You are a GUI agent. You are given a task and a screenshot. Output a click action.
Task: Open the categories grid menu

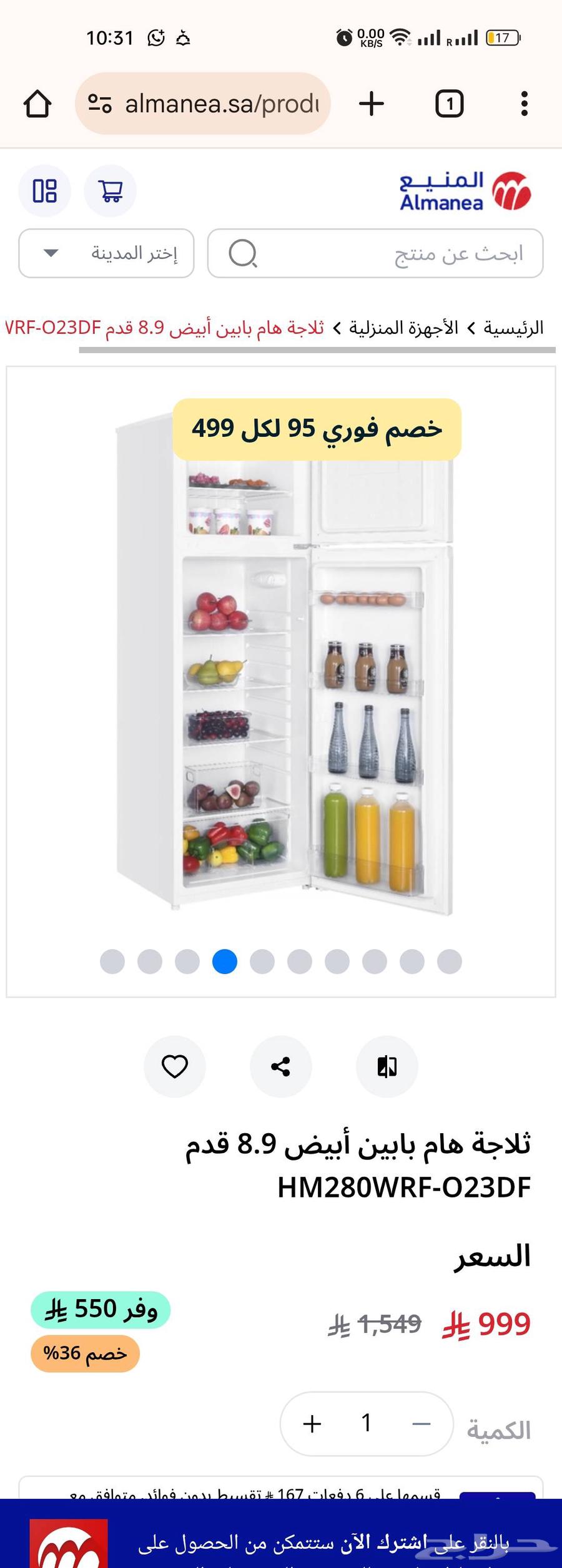(44, 190)
